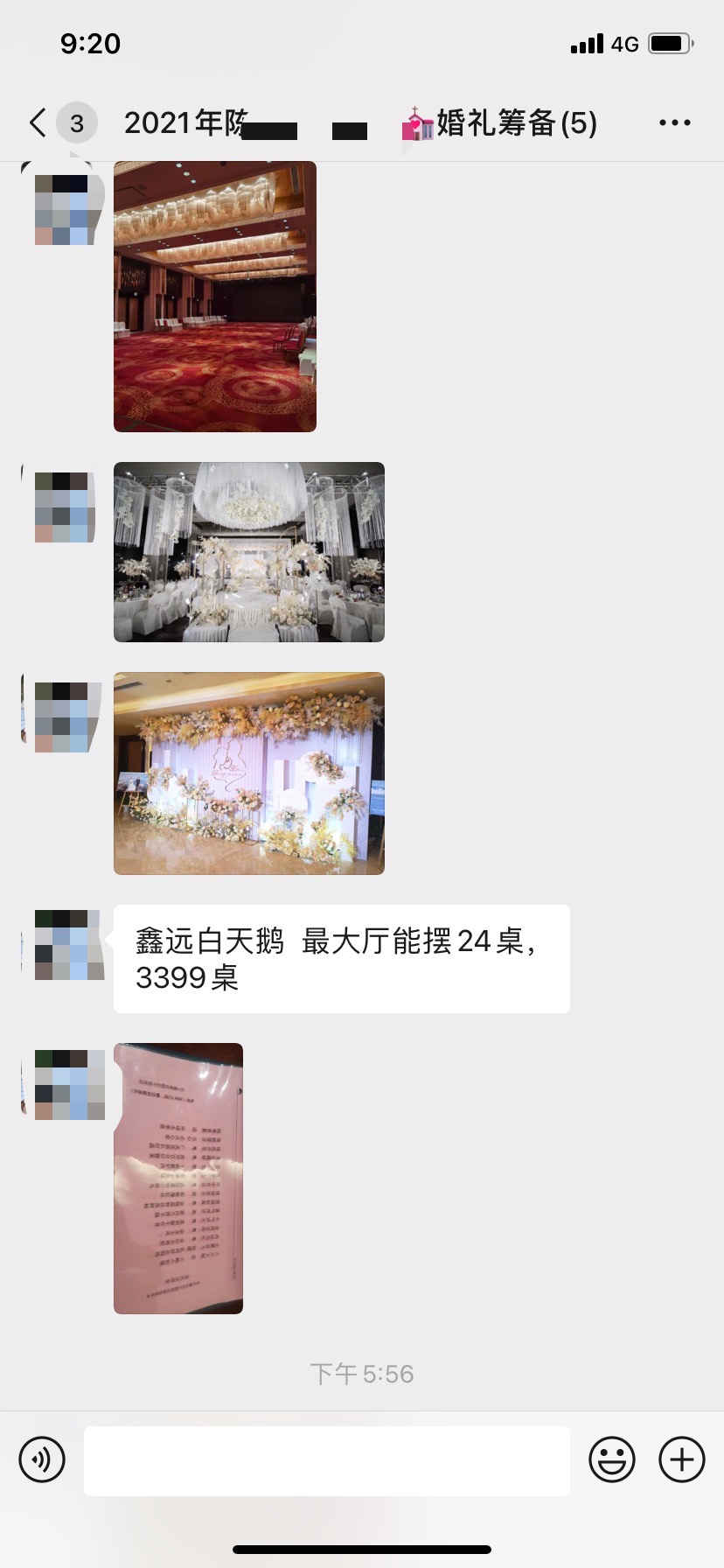The image size is (724, 1568).
Task: Switch to voice message input
Action: pos(42,1459)
